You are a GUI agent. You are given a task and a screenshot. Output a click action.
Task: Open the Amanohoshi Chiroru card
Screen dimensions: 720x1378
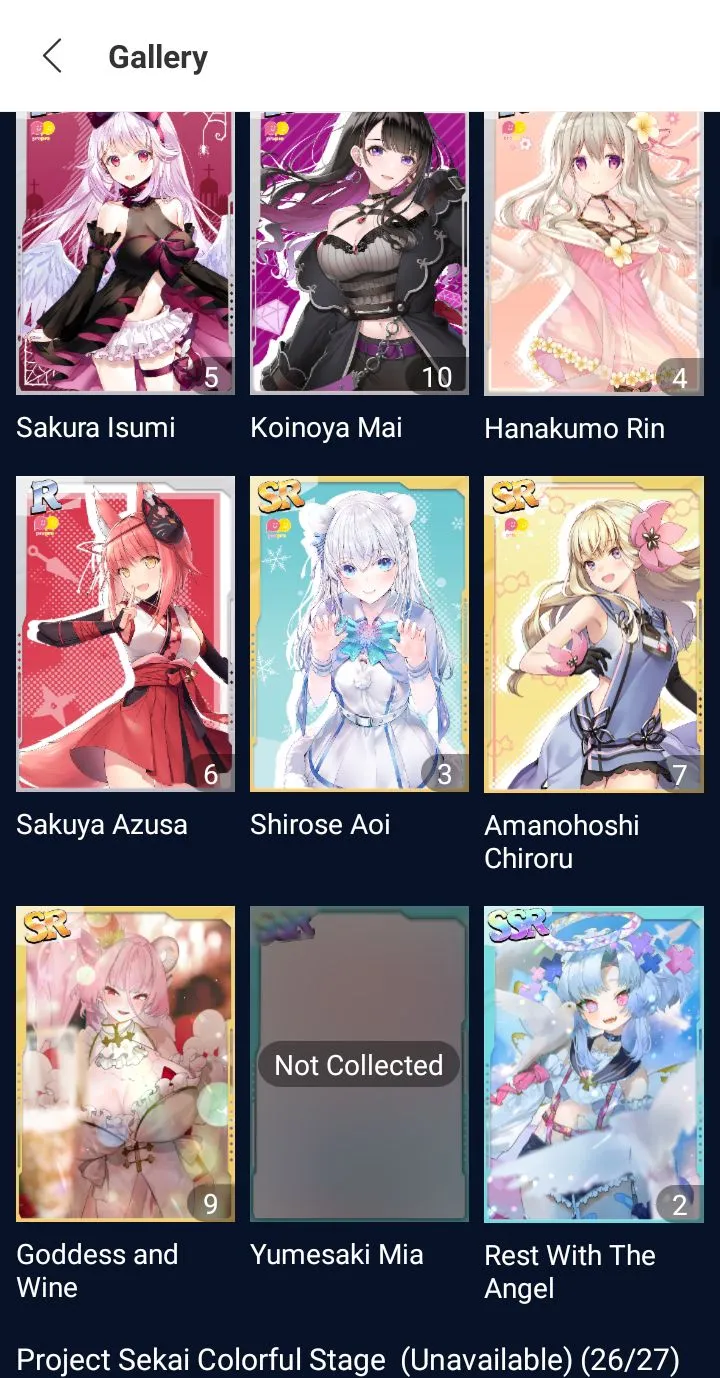(x=593, y=634)
